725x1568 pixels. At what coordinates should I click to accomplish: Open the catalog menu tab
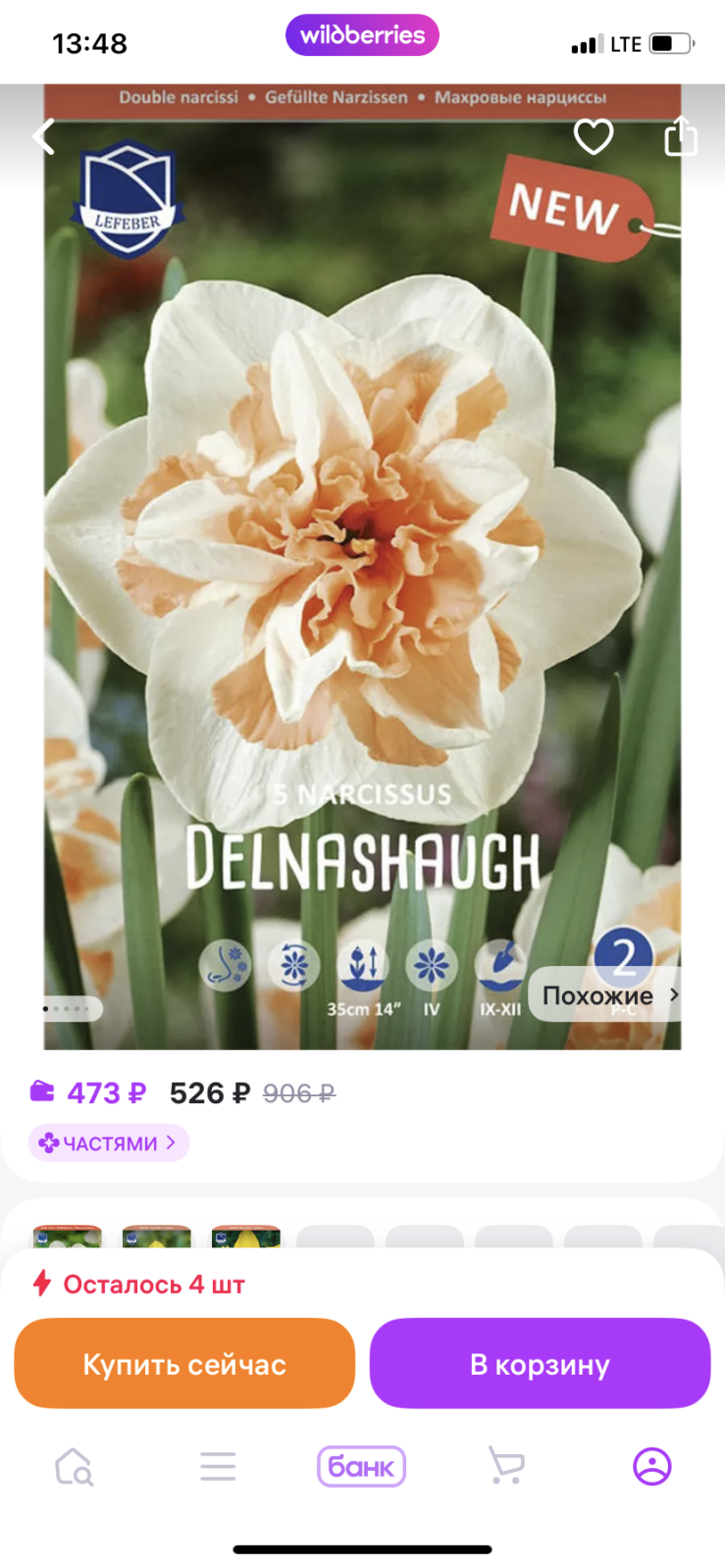pos(218,1467)
